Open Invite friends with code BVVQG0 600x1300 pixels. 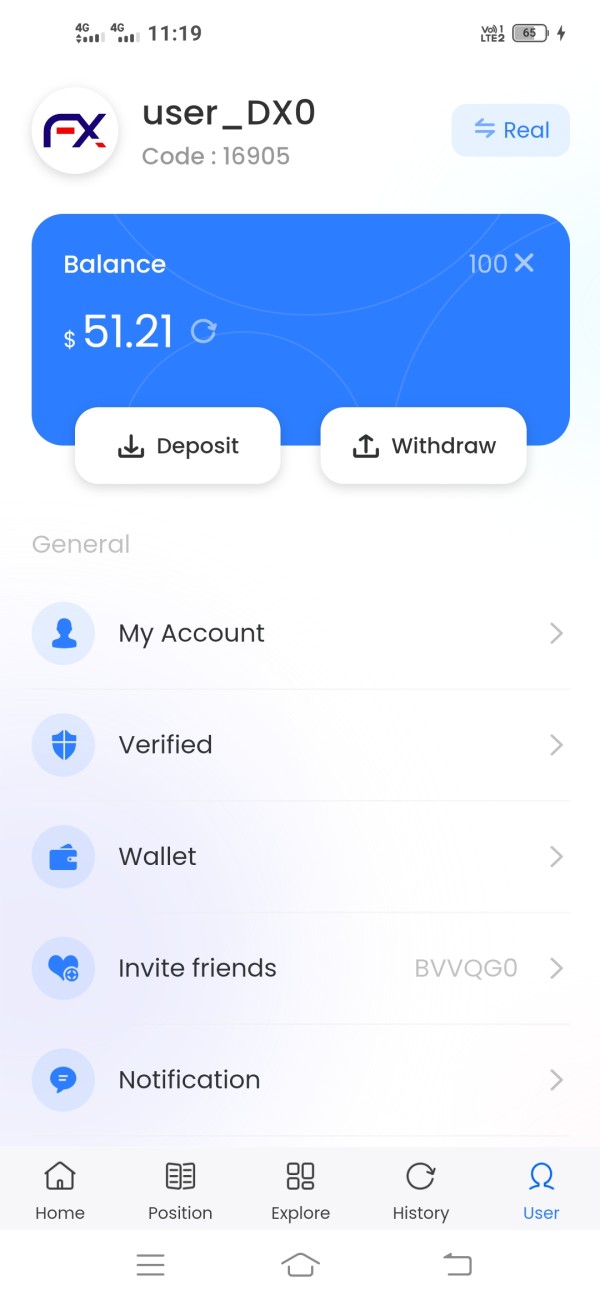(x=300, y=968)
